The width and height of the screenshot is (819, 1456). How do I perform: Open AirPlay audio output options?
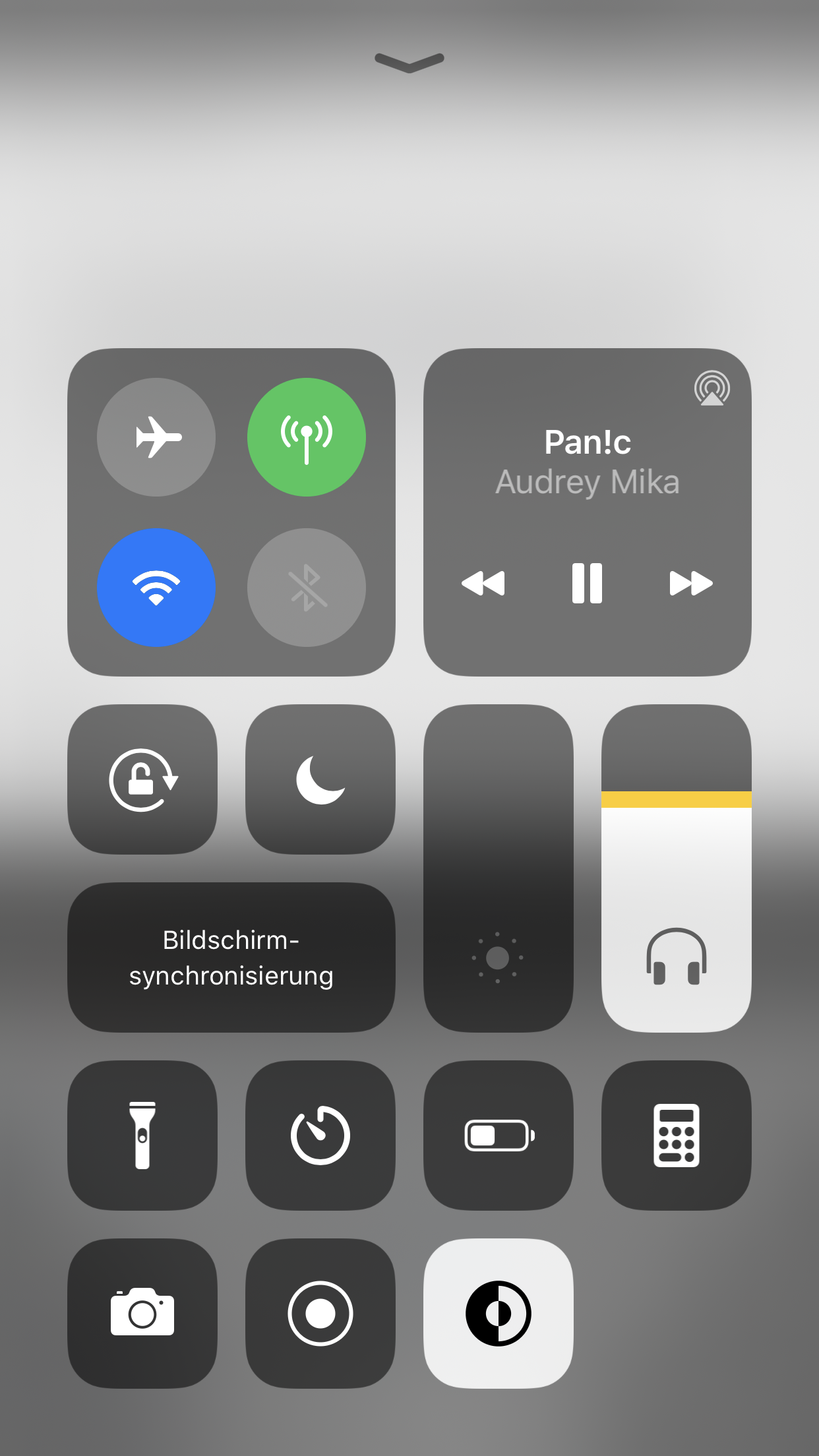[x=712, y=388]
